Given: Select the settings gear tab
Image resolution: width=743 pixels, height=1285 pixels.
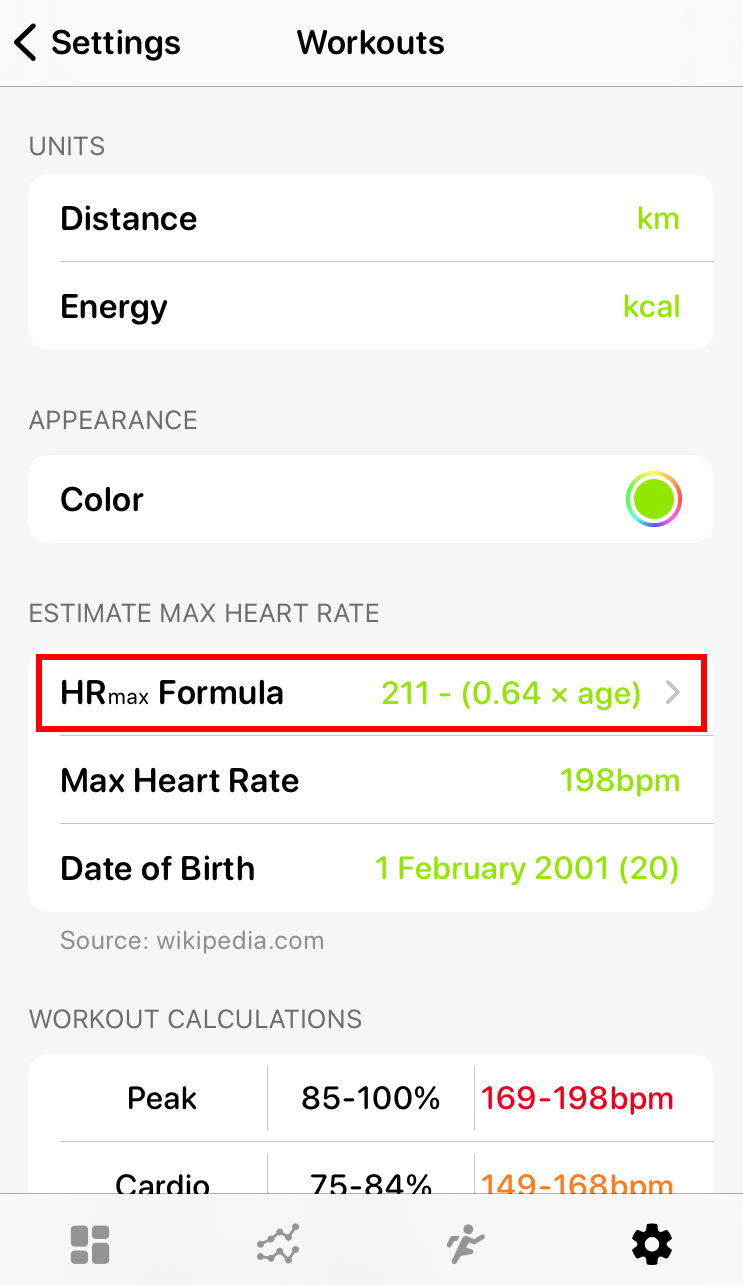Looking at the screenshot, I should point(652,1245).
